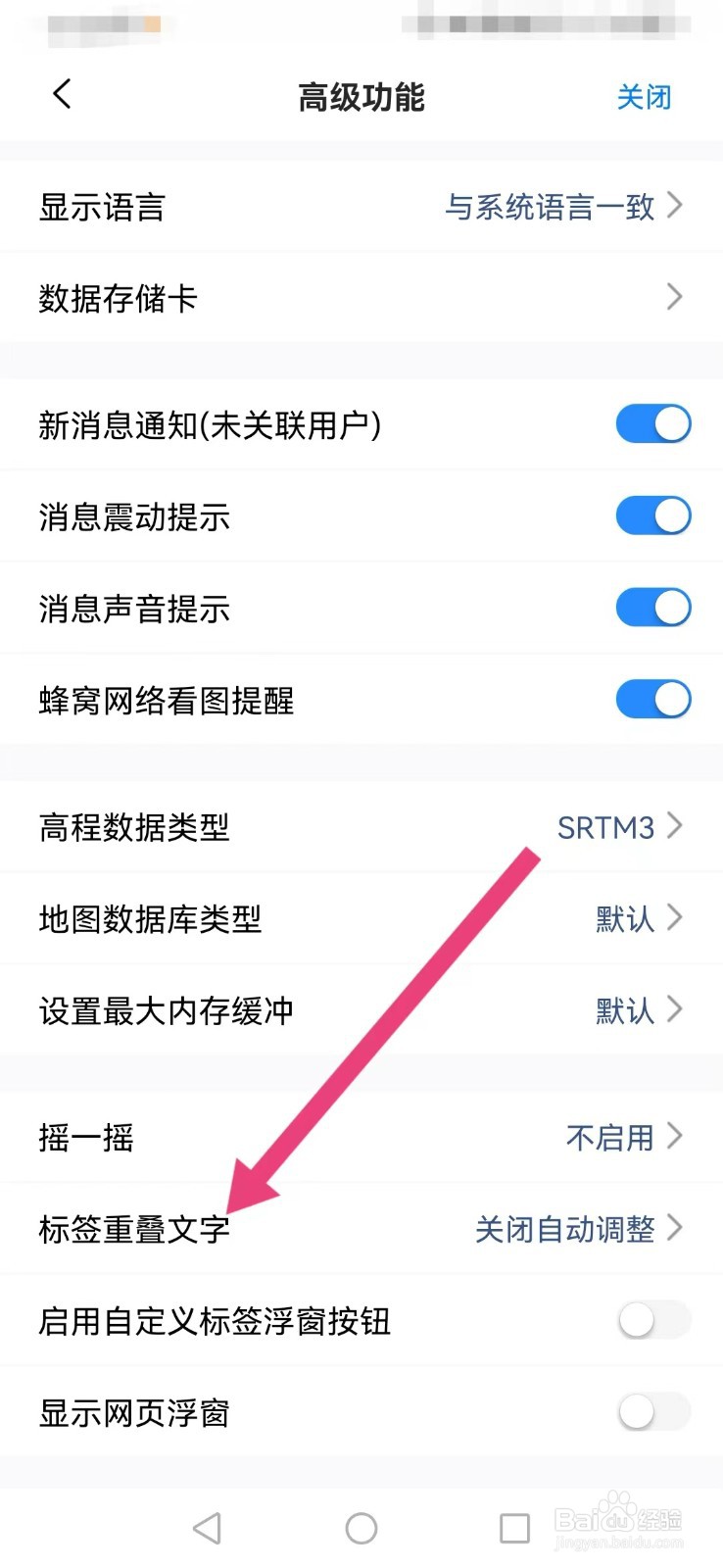
Task: Open the 地图数据库类型 options
Action: point(622,918)
